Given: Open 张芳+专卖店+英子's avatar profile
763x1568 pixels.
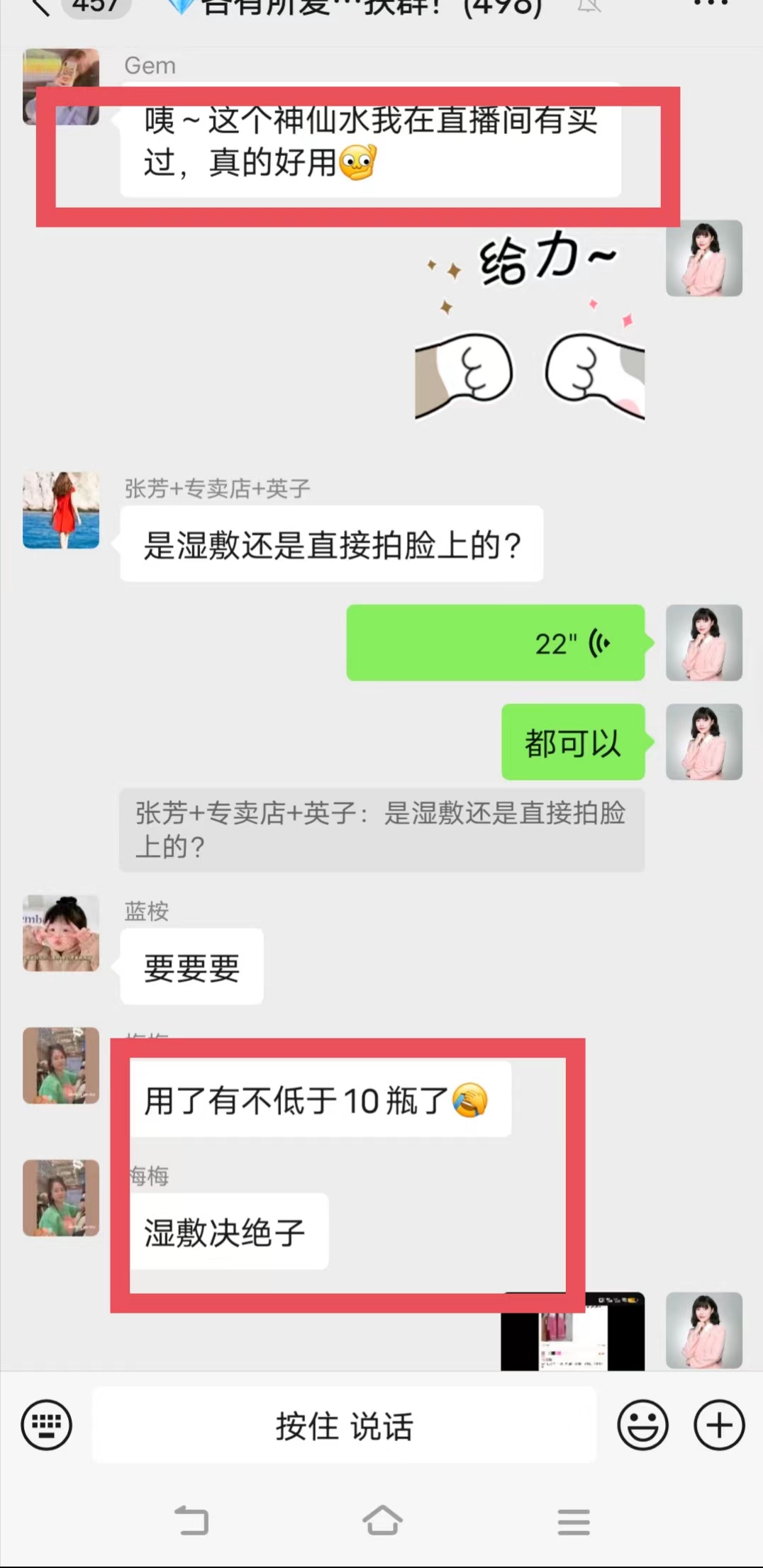Looking at the screenshot, I should click(x=61, y=510).
